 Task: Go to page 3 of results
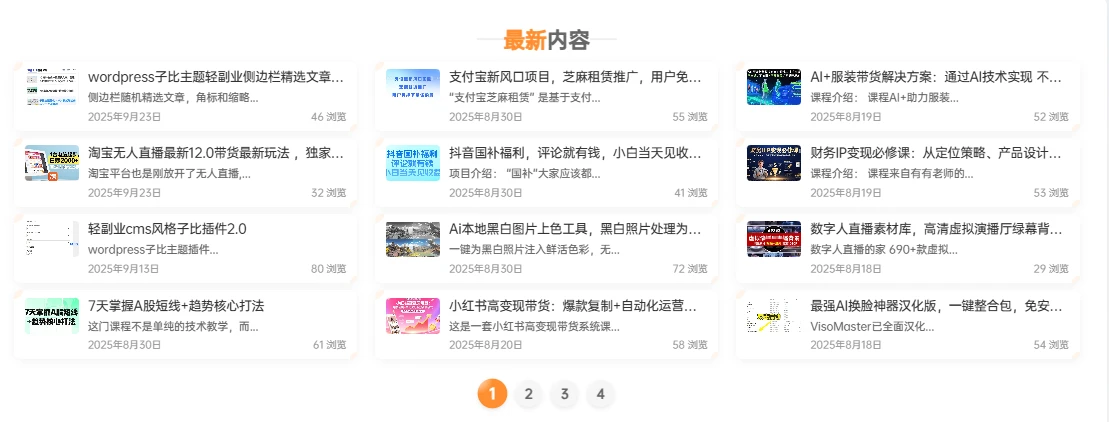[564, 394]
